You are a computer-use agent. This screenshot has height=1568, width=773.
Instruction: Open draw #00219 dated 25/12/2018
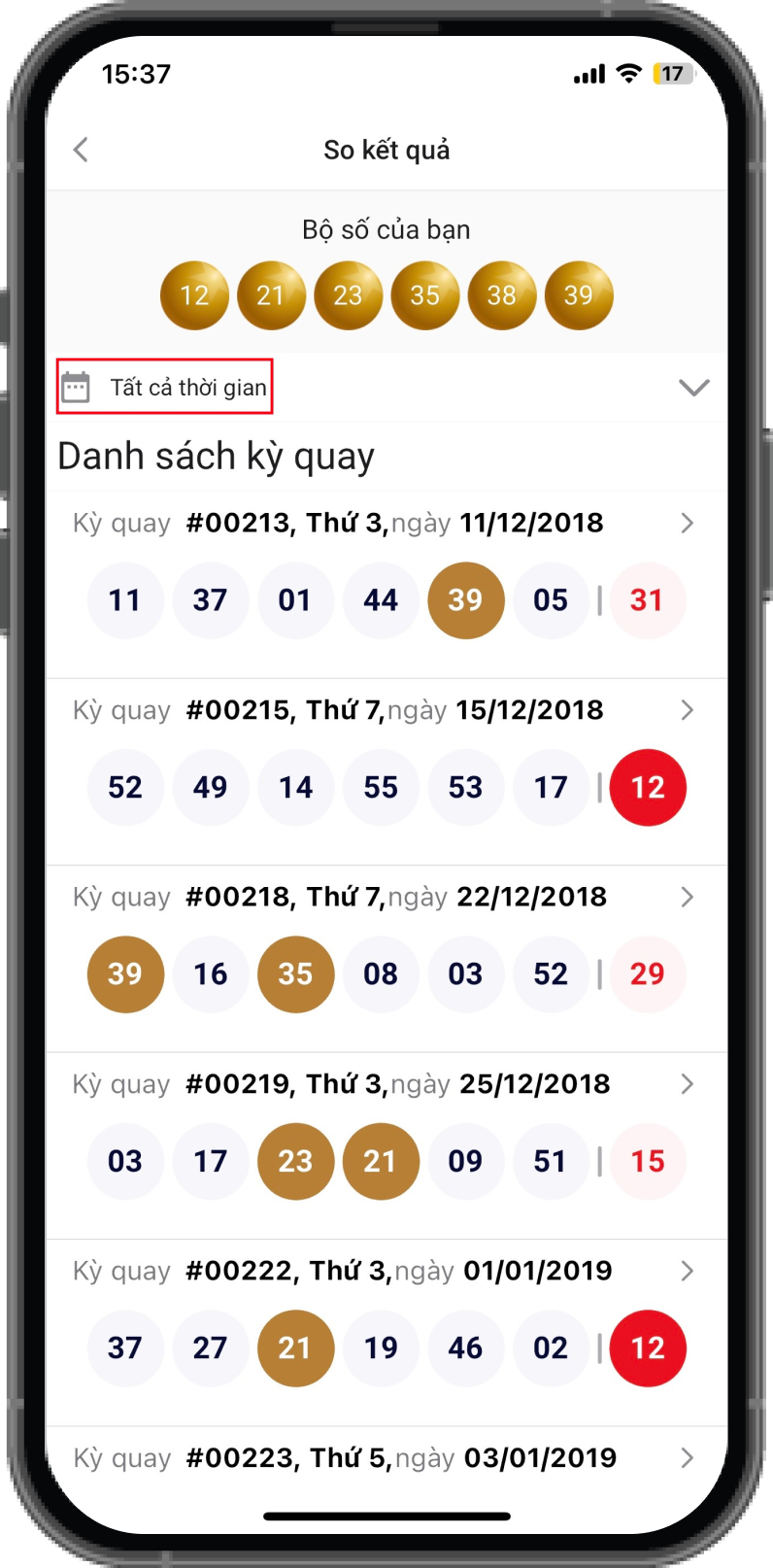[687, 1084]
